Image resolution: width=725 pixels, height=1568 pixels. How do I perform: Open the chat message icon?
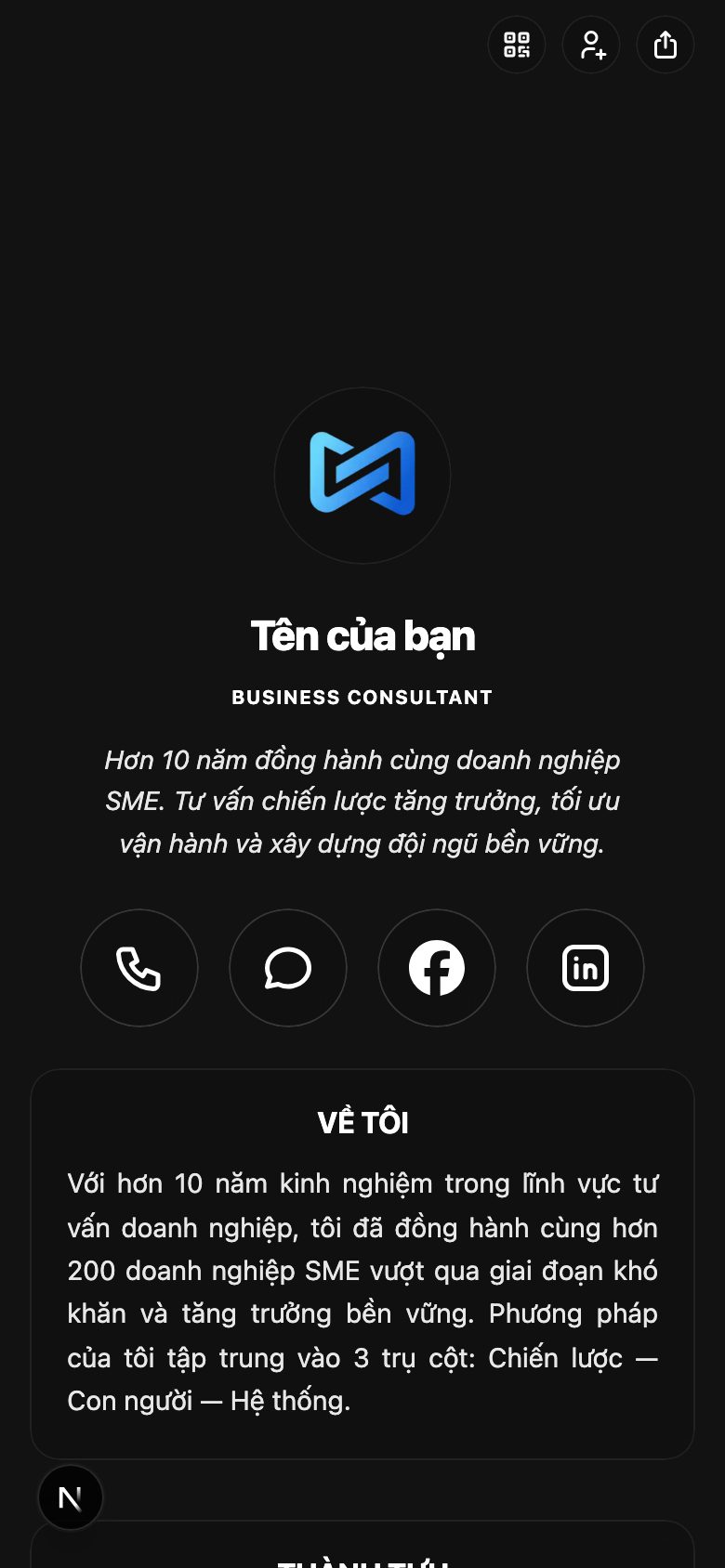point(288,968)
